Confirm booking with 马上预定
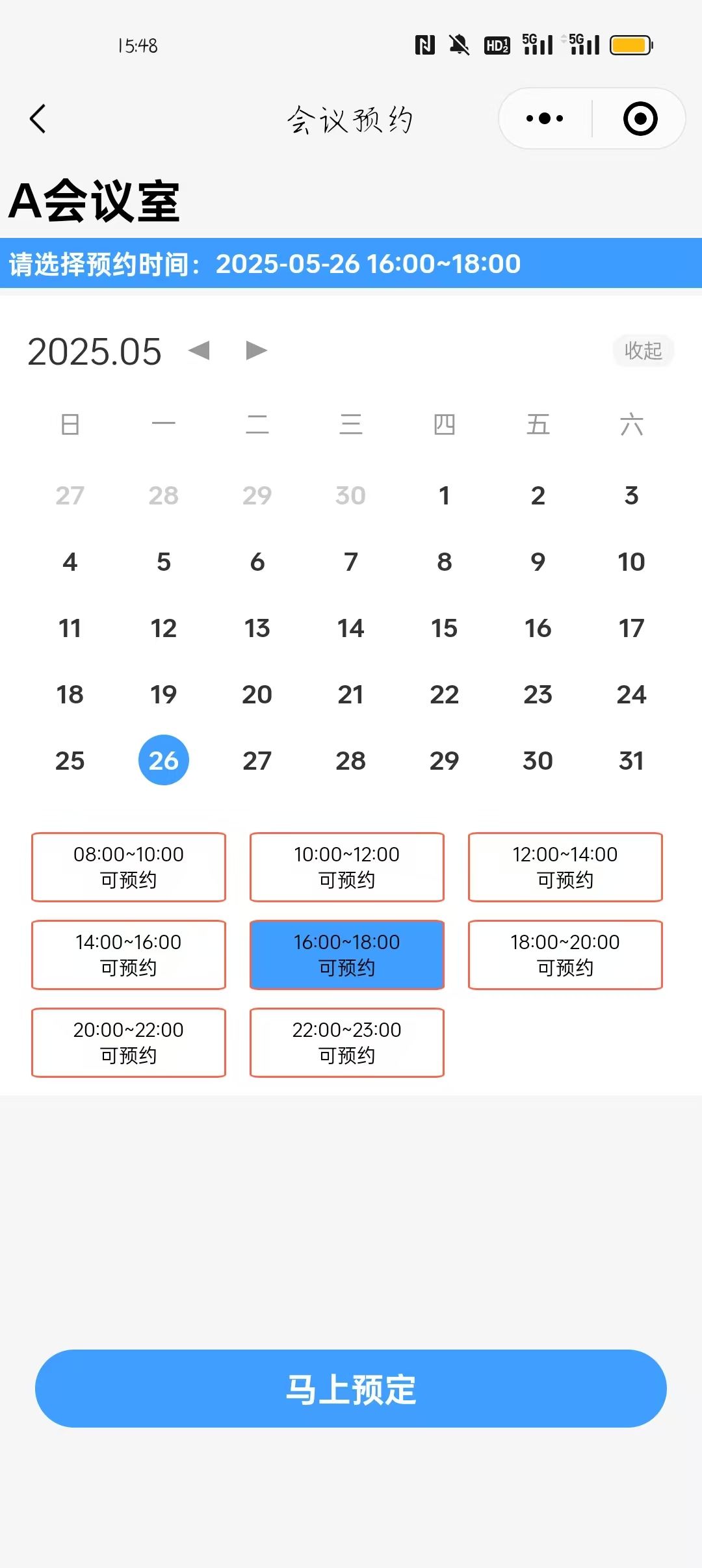Image resolution: width=702 pixels, height=1568 pixels. coord(351,1389)
